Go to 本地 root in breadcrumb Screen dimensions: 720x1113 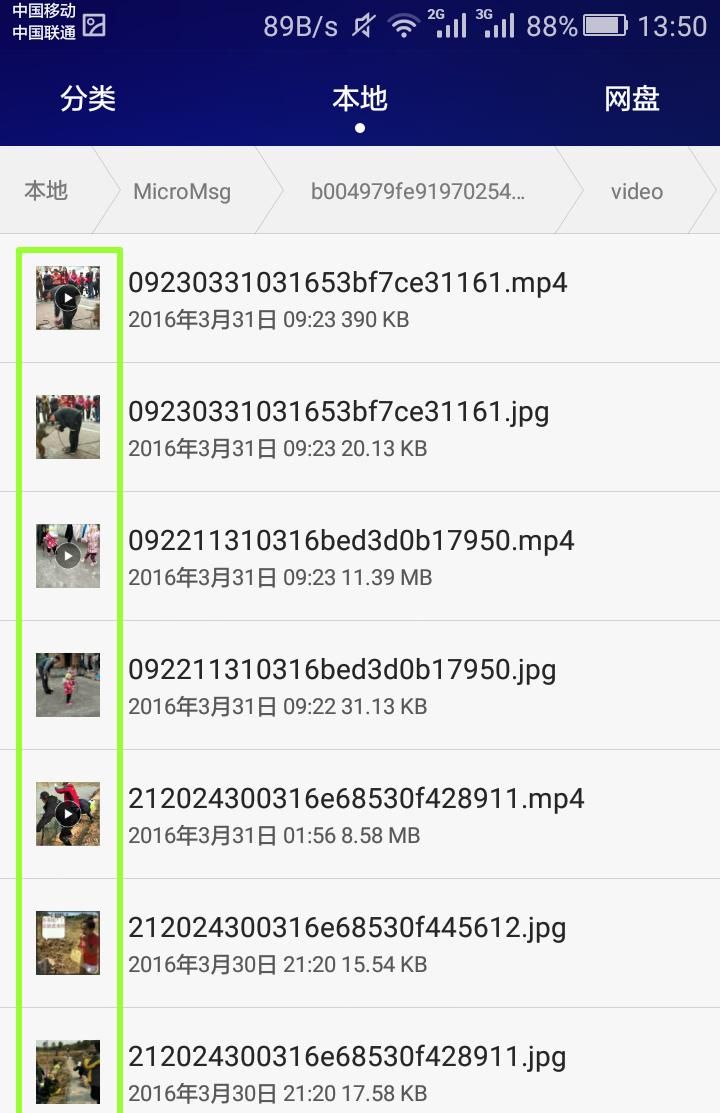[46, 191]
